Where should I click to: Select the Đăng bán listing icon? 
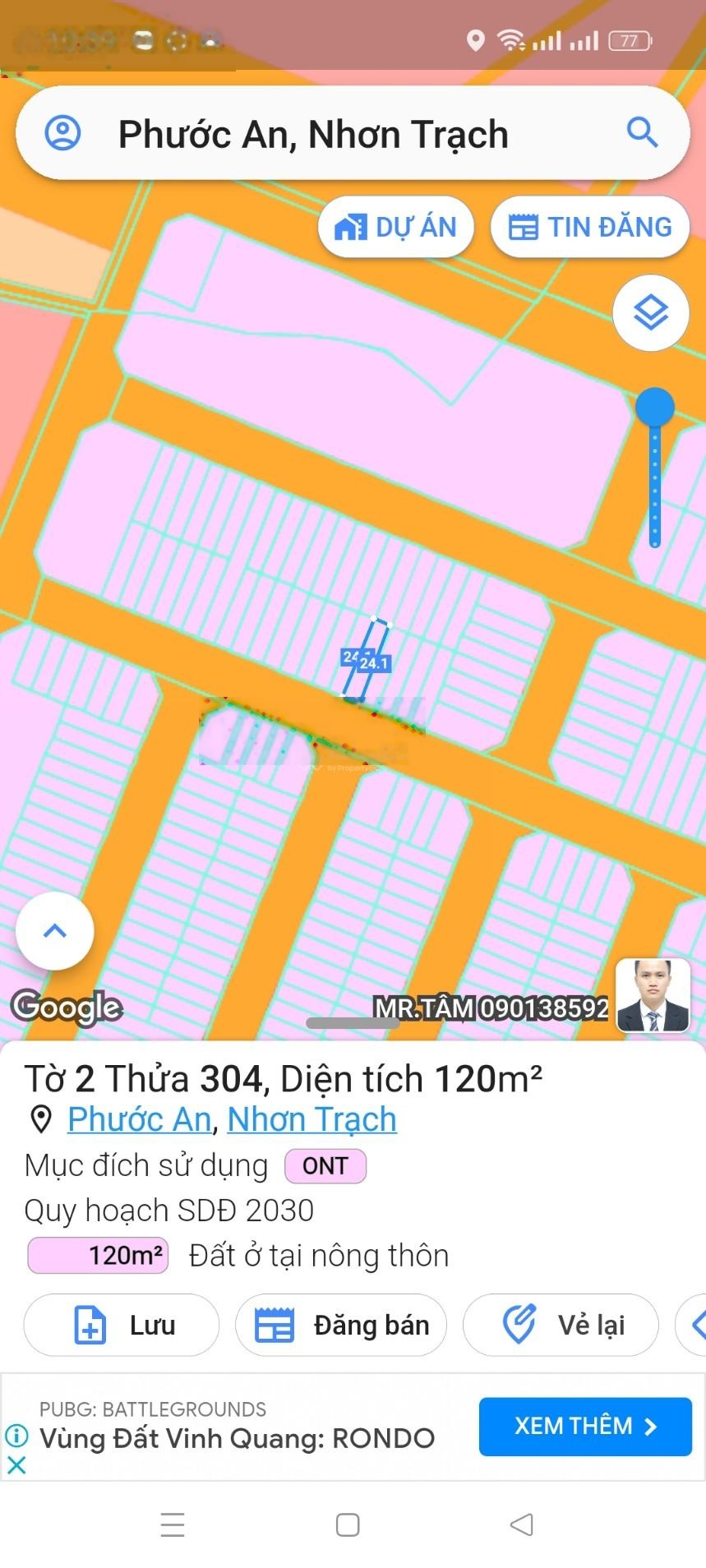(274, 1324)
